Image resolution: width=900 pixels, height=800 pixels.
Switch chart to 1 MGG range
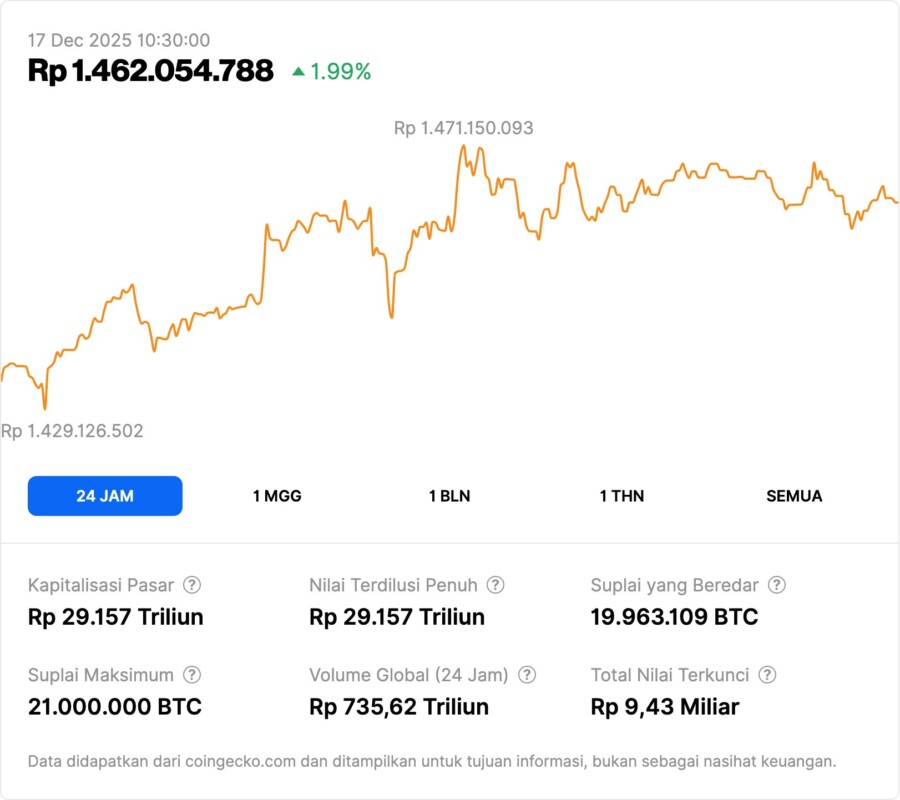pyautogui.click(x=277, y=496)
